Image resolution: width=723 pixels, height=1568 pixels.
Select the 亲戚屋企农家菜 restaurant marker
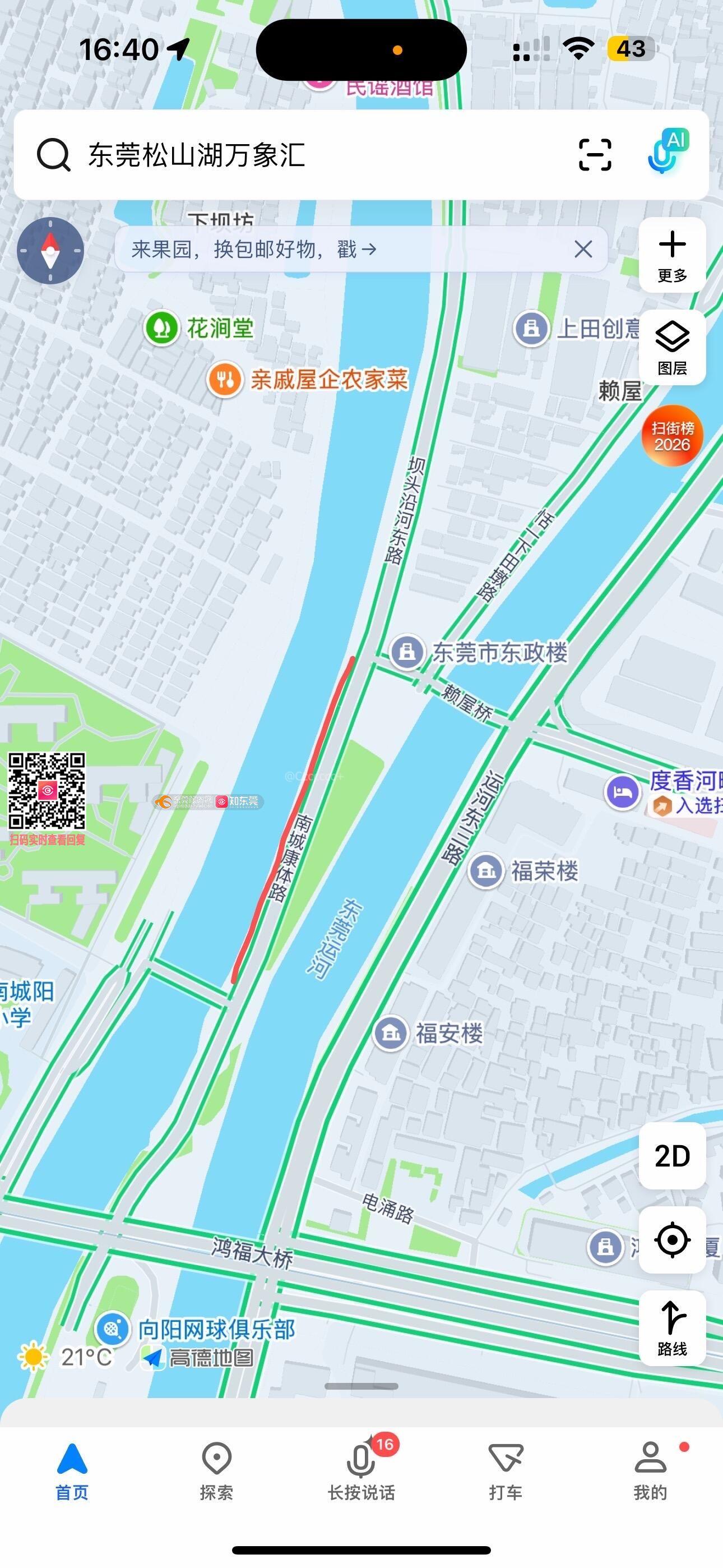[x=225, y=380]
